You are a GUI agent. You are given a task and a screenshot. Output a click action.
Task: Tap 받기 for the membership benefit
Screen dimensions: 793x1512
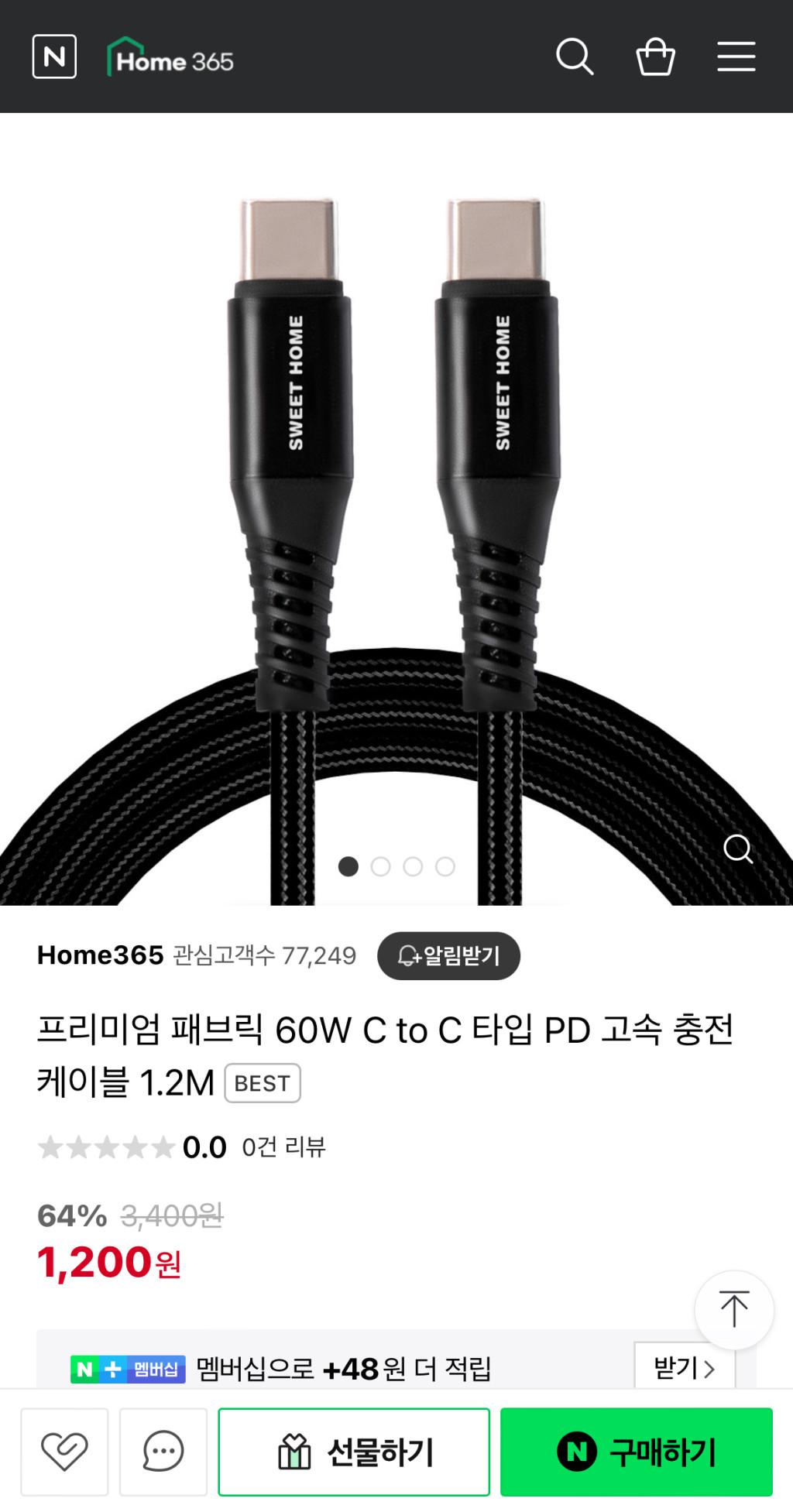(x=684, y=1368)
